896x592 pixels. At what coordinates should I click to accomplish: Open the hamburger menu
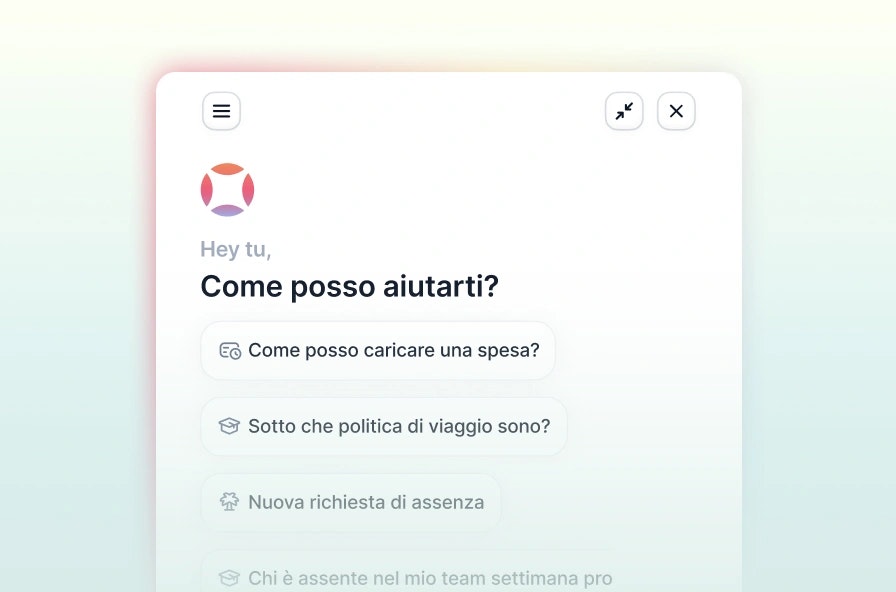(x=221, y=111)
